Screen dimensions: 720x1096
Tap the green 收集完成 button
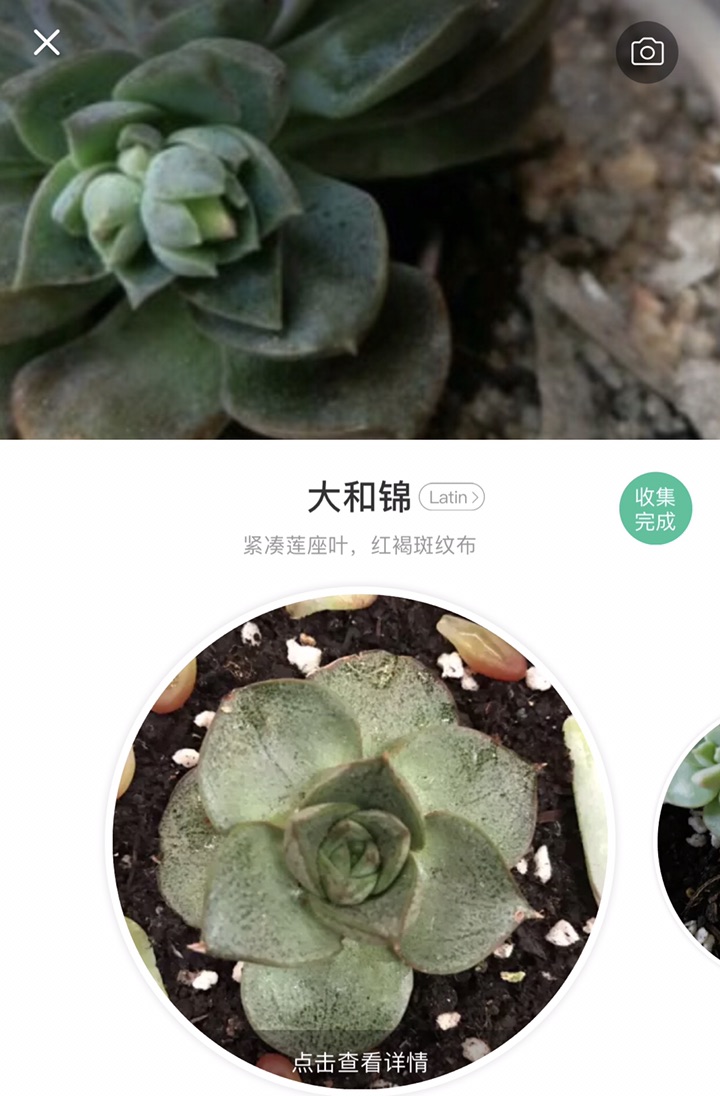click(655, 509)
